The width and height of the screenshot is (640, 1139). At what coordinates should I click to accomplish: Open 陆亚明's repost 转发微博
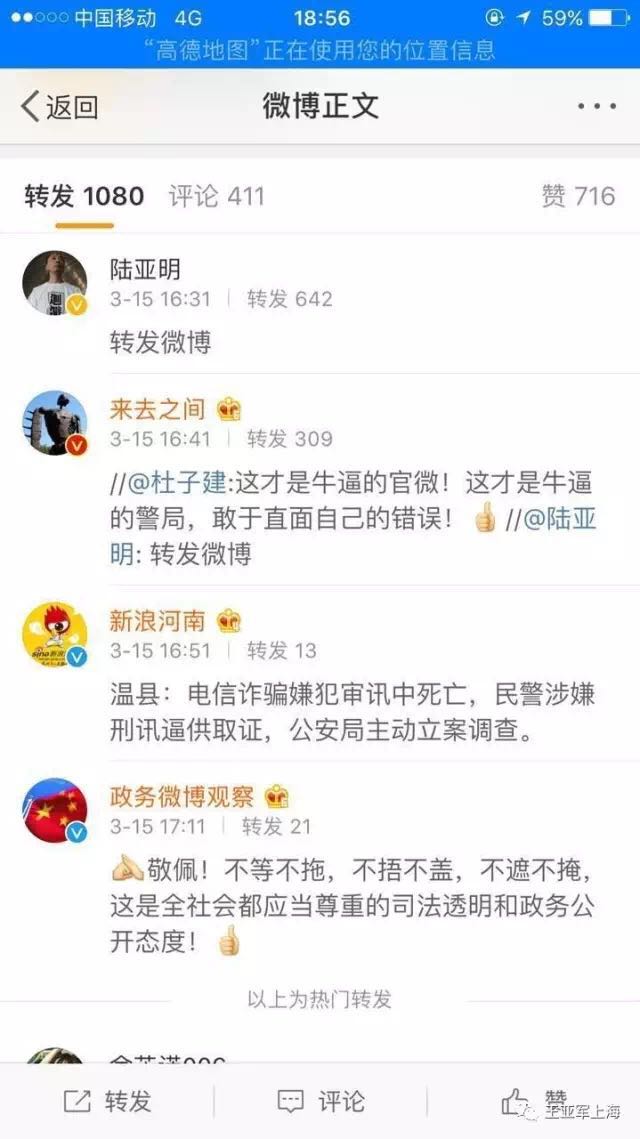160,343
